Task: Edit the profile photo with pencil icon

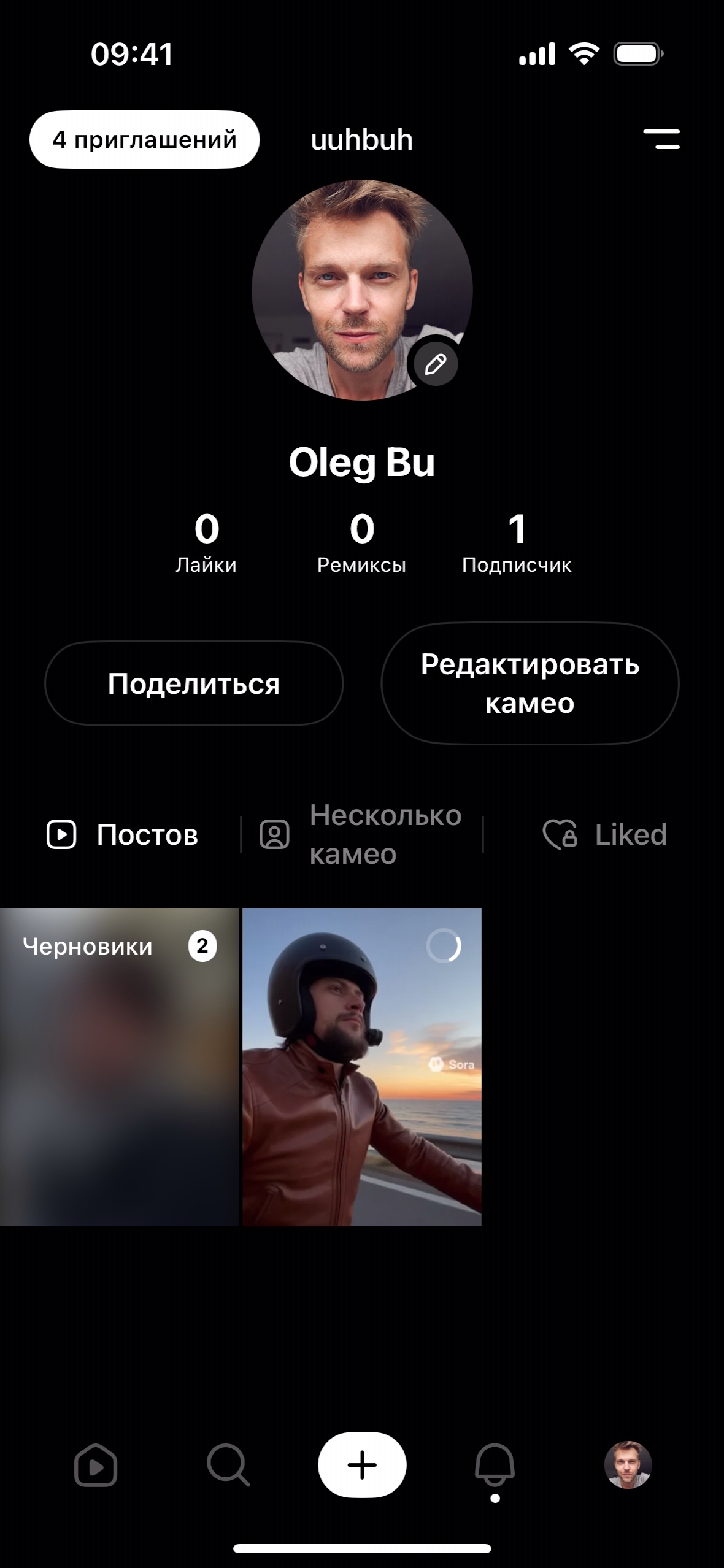Action: (435, 364)
